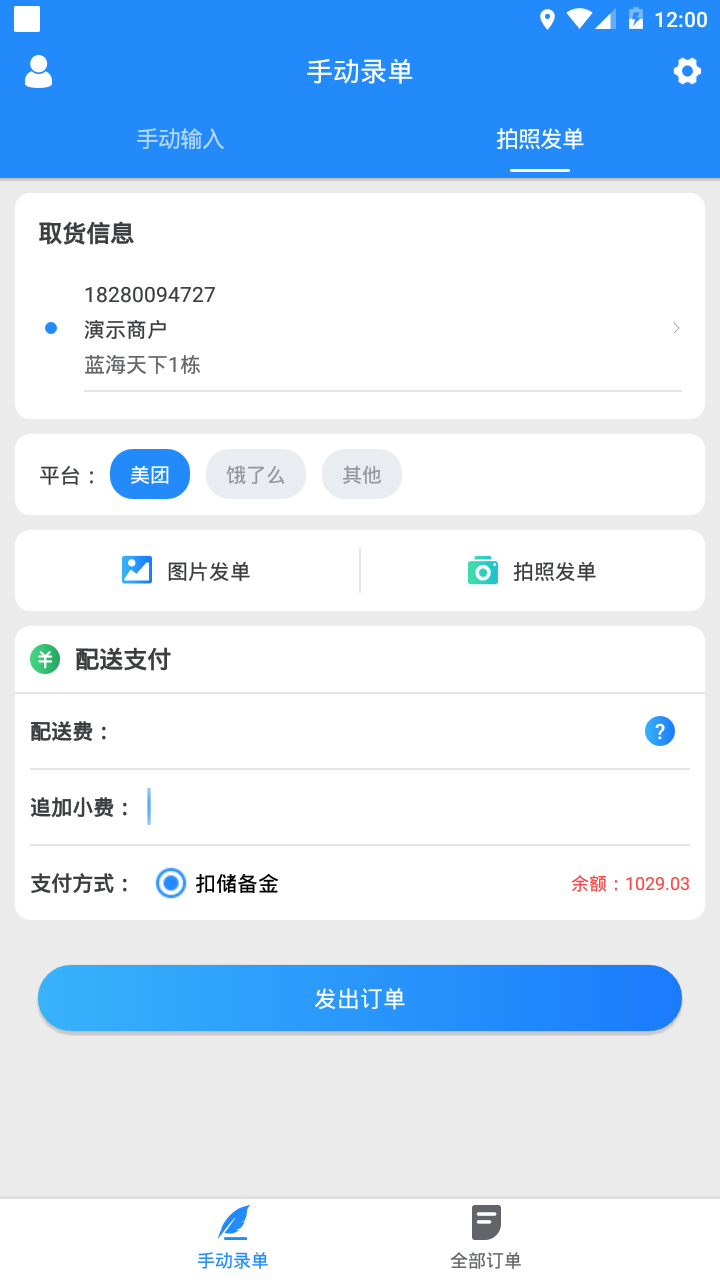Image resolution: width=720 pixels, height=1280 pixels.
Task: Click the green ¥ payment icon
Action: click(x=44, y=659)
